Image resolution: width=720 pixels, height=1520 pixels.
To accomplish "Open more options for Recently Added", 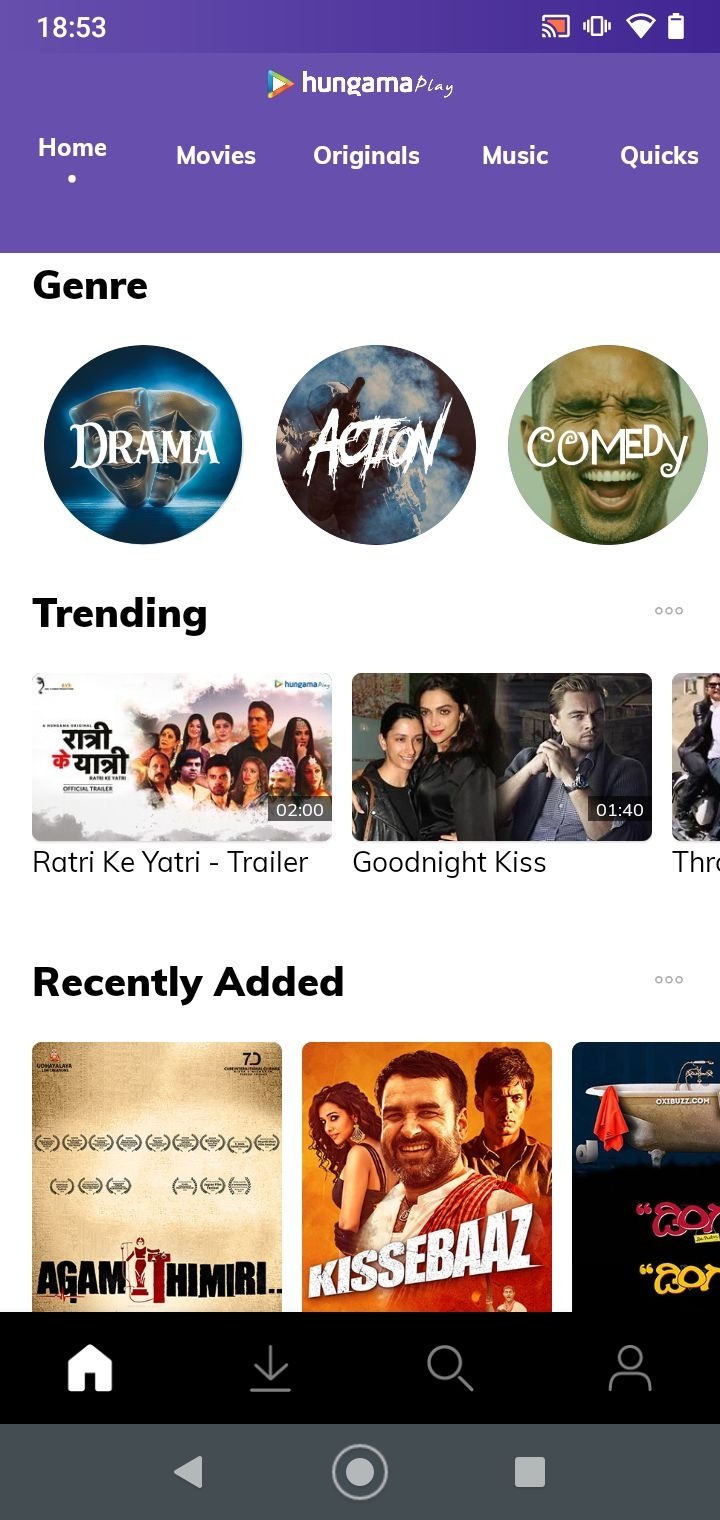I will pyautogui.click(x=669, y=980).
